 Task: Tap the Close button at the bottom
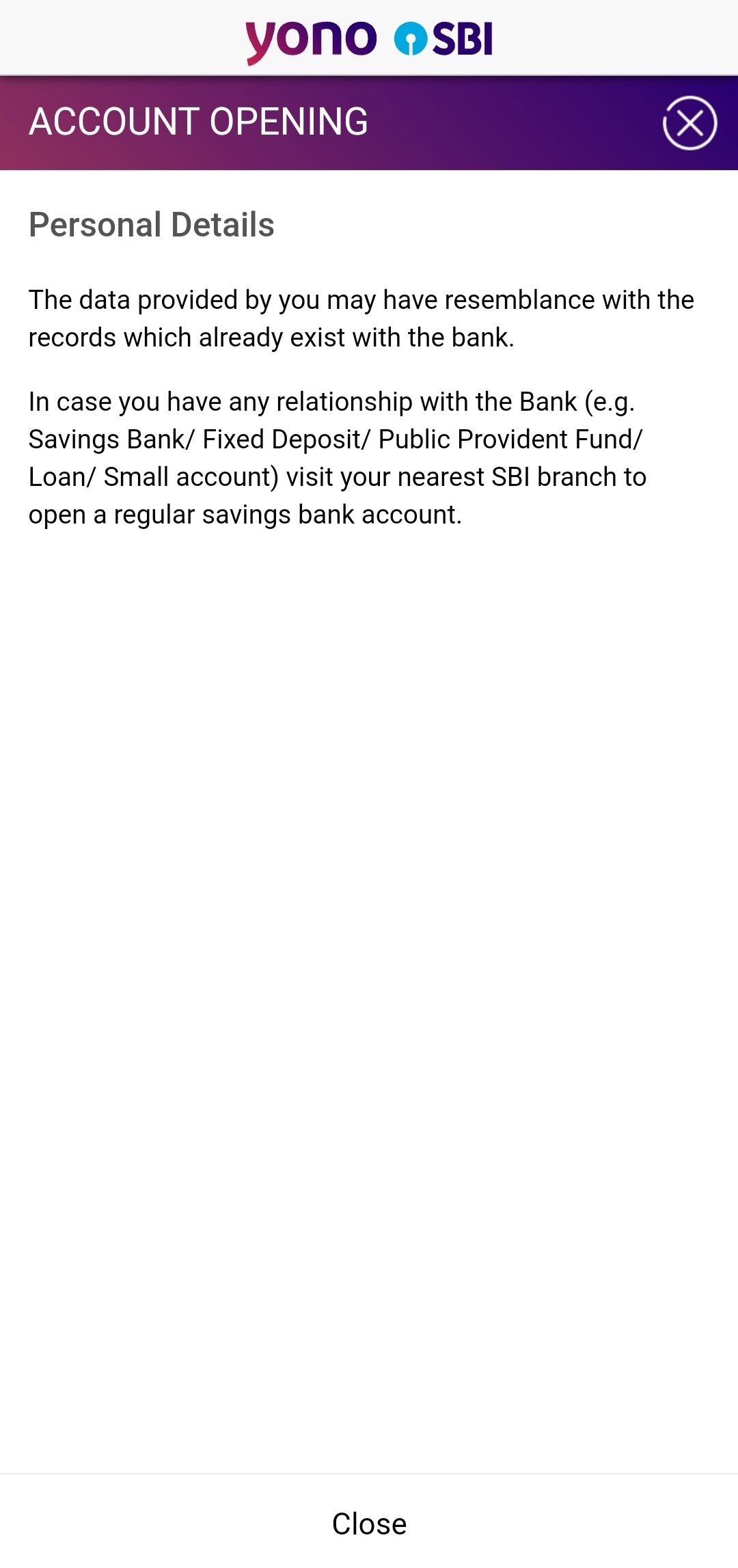tap(369, 1524)
